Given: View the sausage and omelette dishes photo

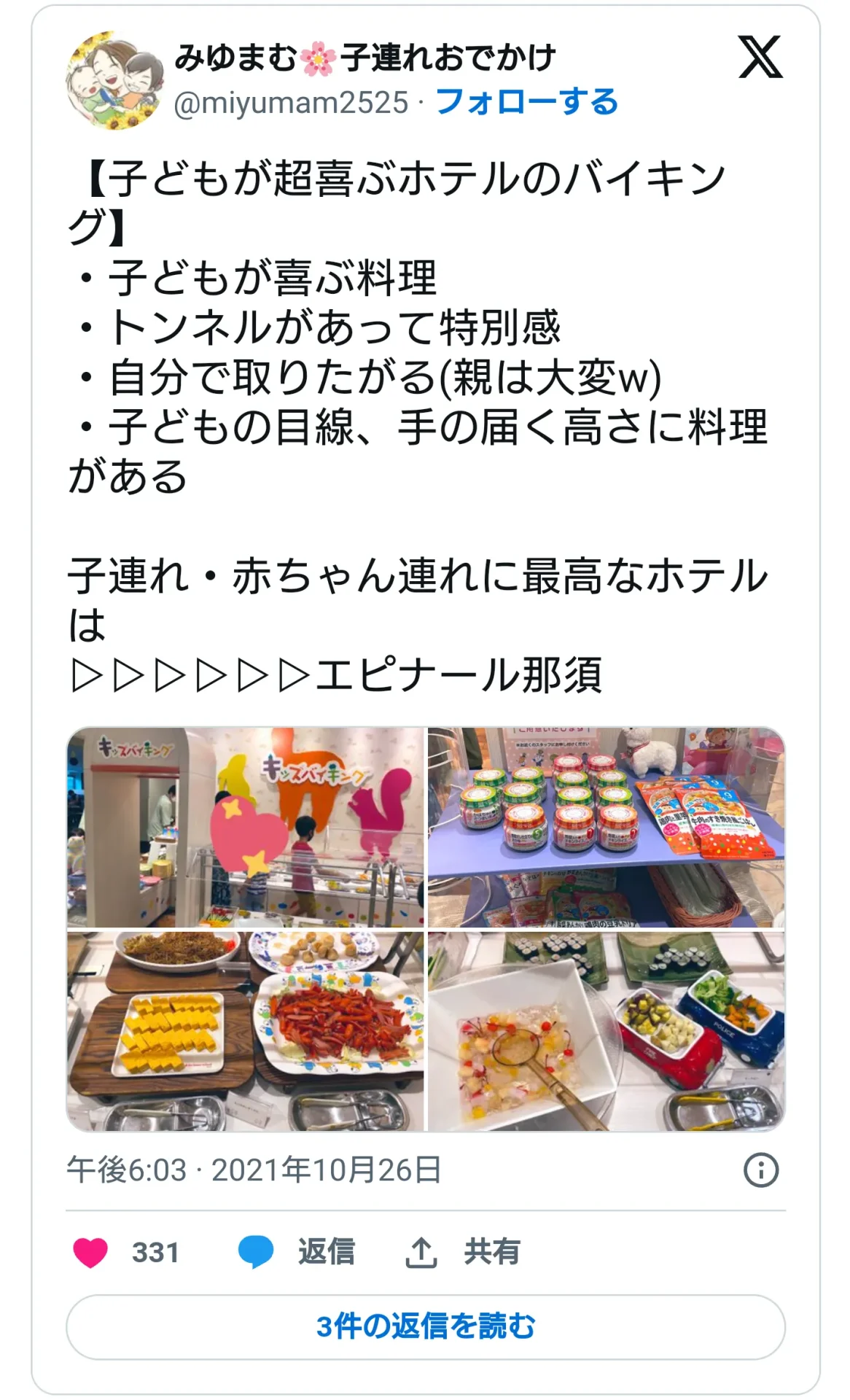Looking at the screenshot, I should pyautogui.click(x=246, y=1031).
